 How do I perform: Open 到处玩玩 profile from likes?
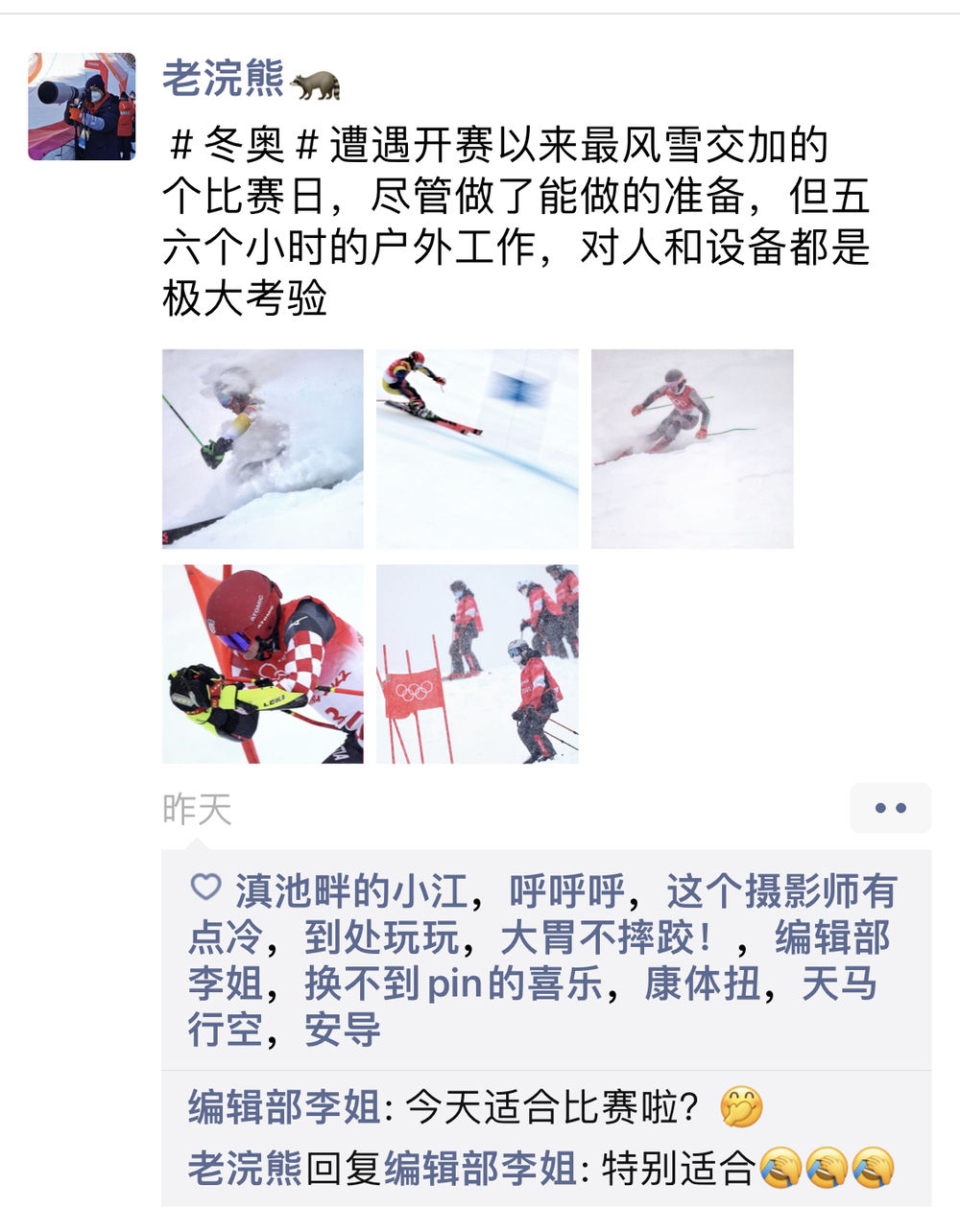(x=381, y=937)
